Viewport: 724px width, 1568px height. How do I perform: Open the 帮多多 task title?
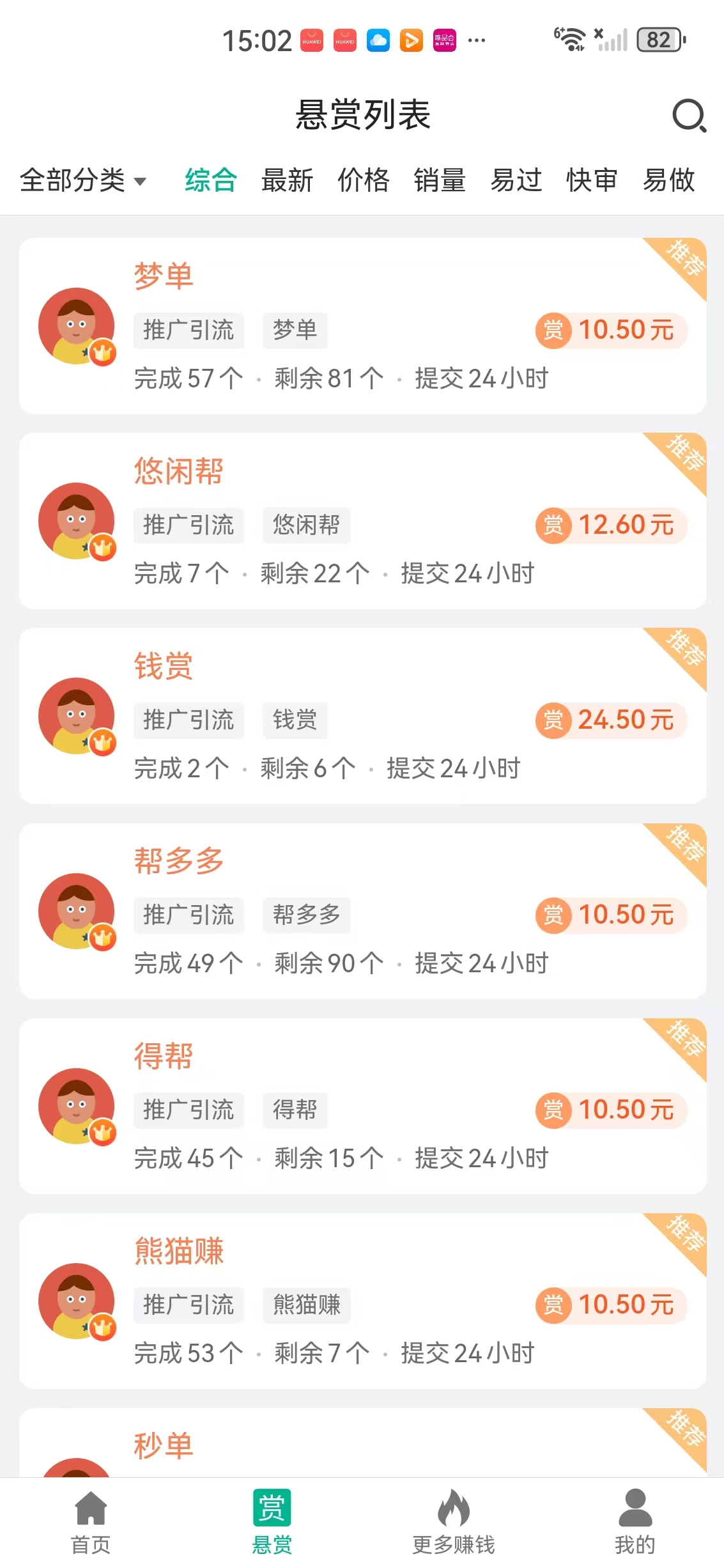(x=180, y=860)
